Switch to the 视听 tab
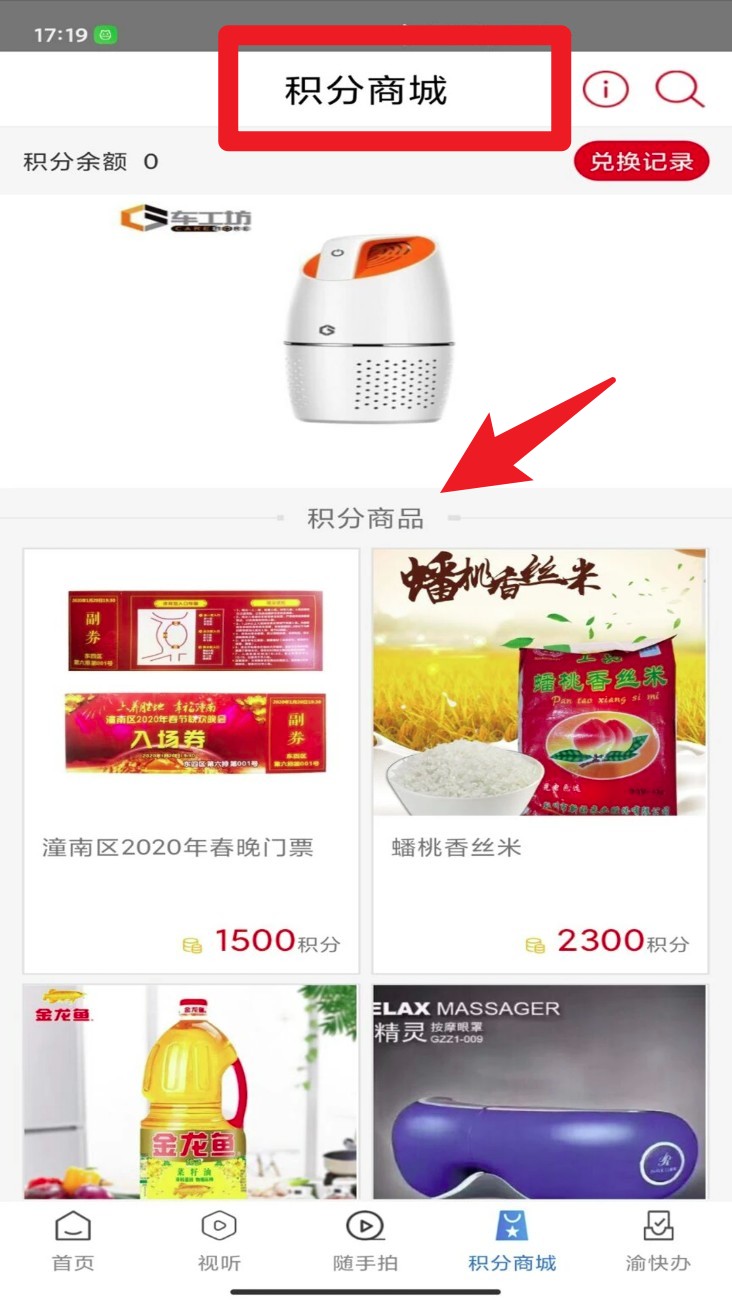 (219, 1242)
